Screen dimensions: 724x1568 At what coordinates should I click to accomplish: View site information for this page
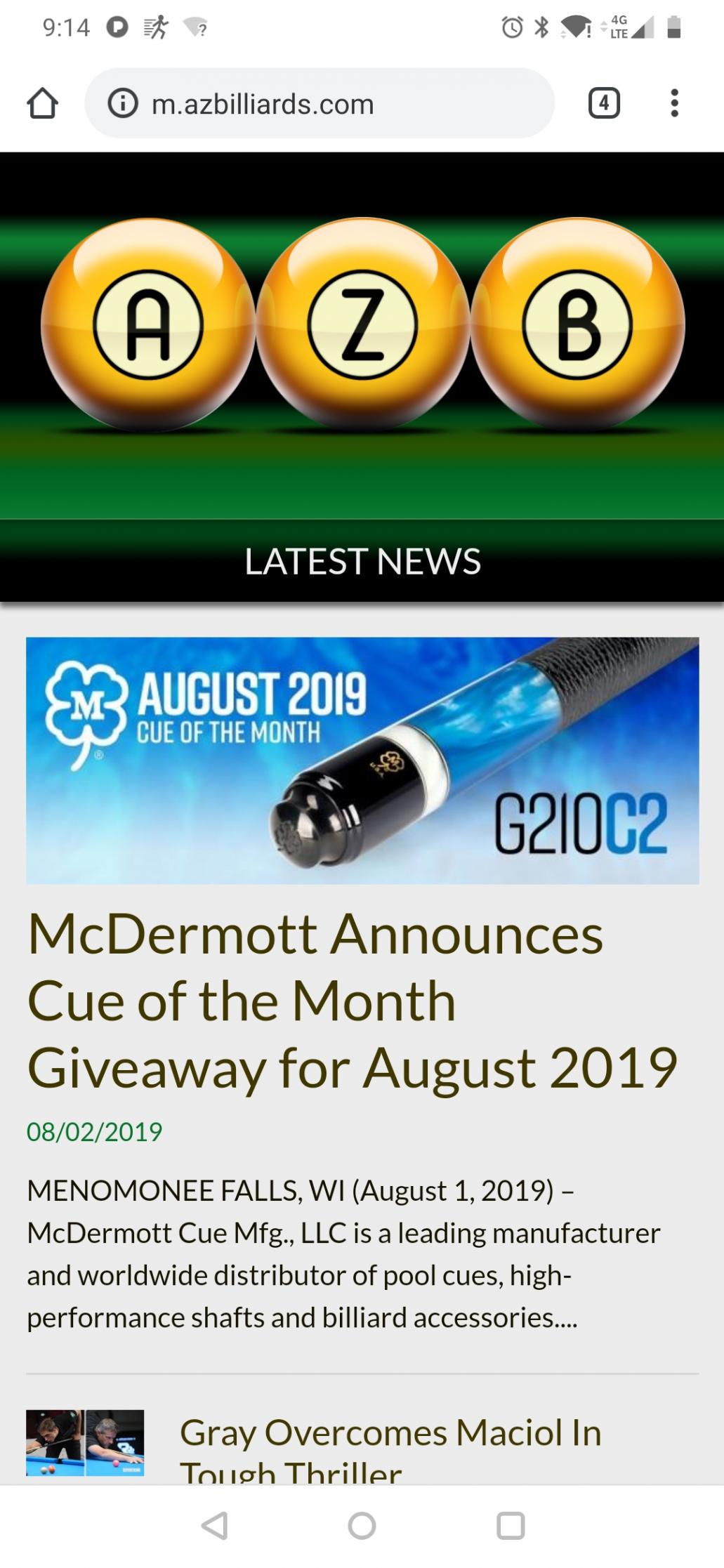(x=122, y=104)
